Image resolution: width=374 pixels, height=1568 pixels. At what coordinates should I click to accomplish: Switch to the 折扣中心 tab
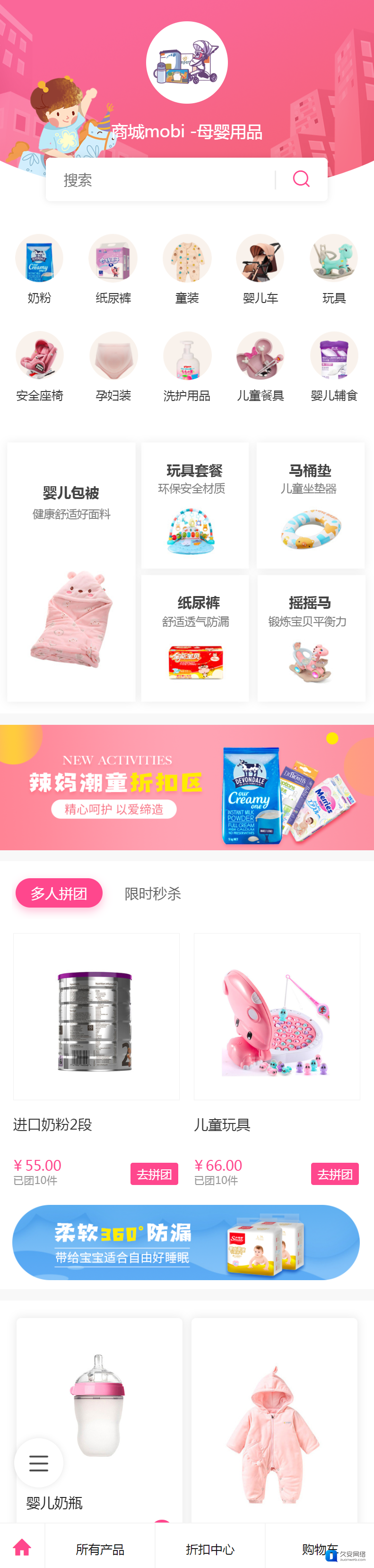[x=210, y=1549]
